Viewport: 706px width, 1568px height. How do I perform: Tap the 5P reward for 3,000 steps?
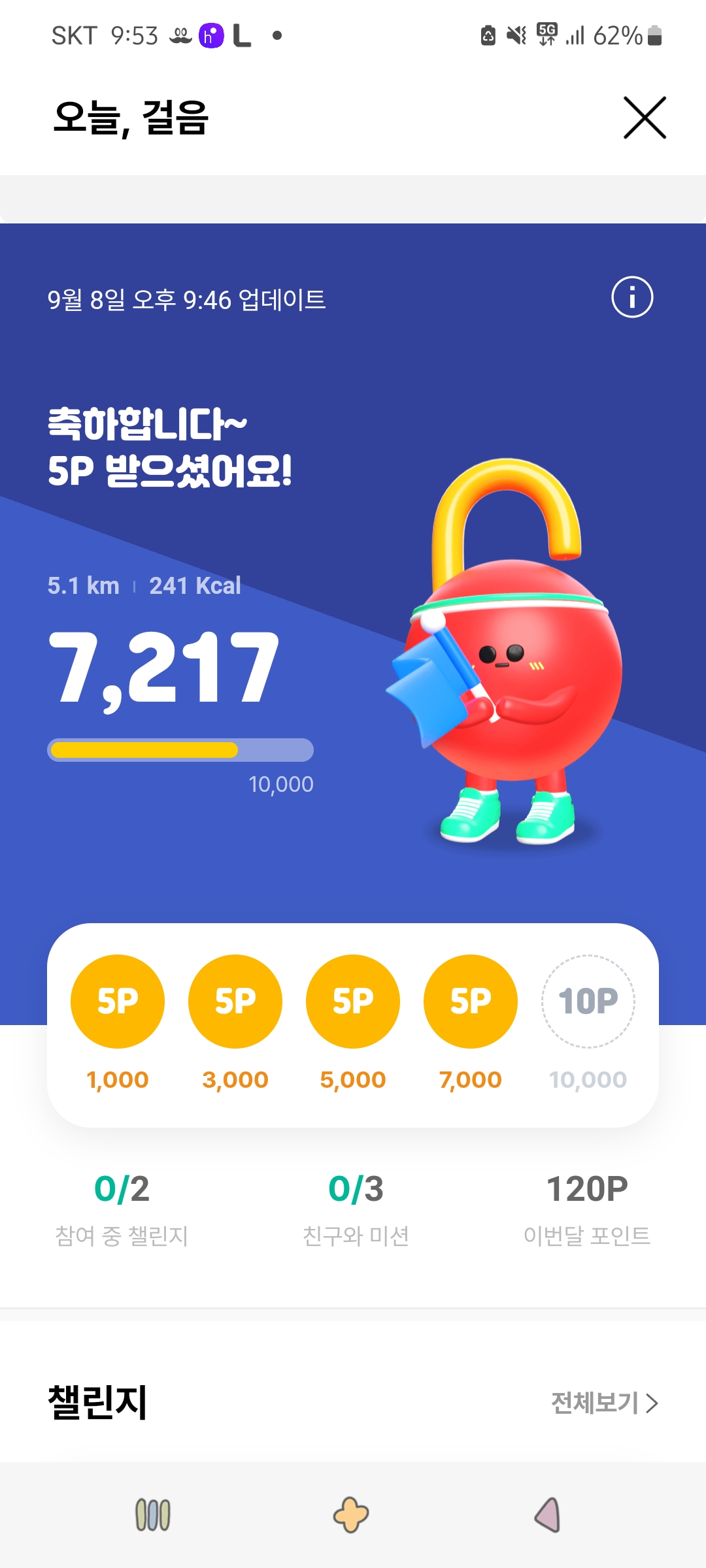[235, 1002]
